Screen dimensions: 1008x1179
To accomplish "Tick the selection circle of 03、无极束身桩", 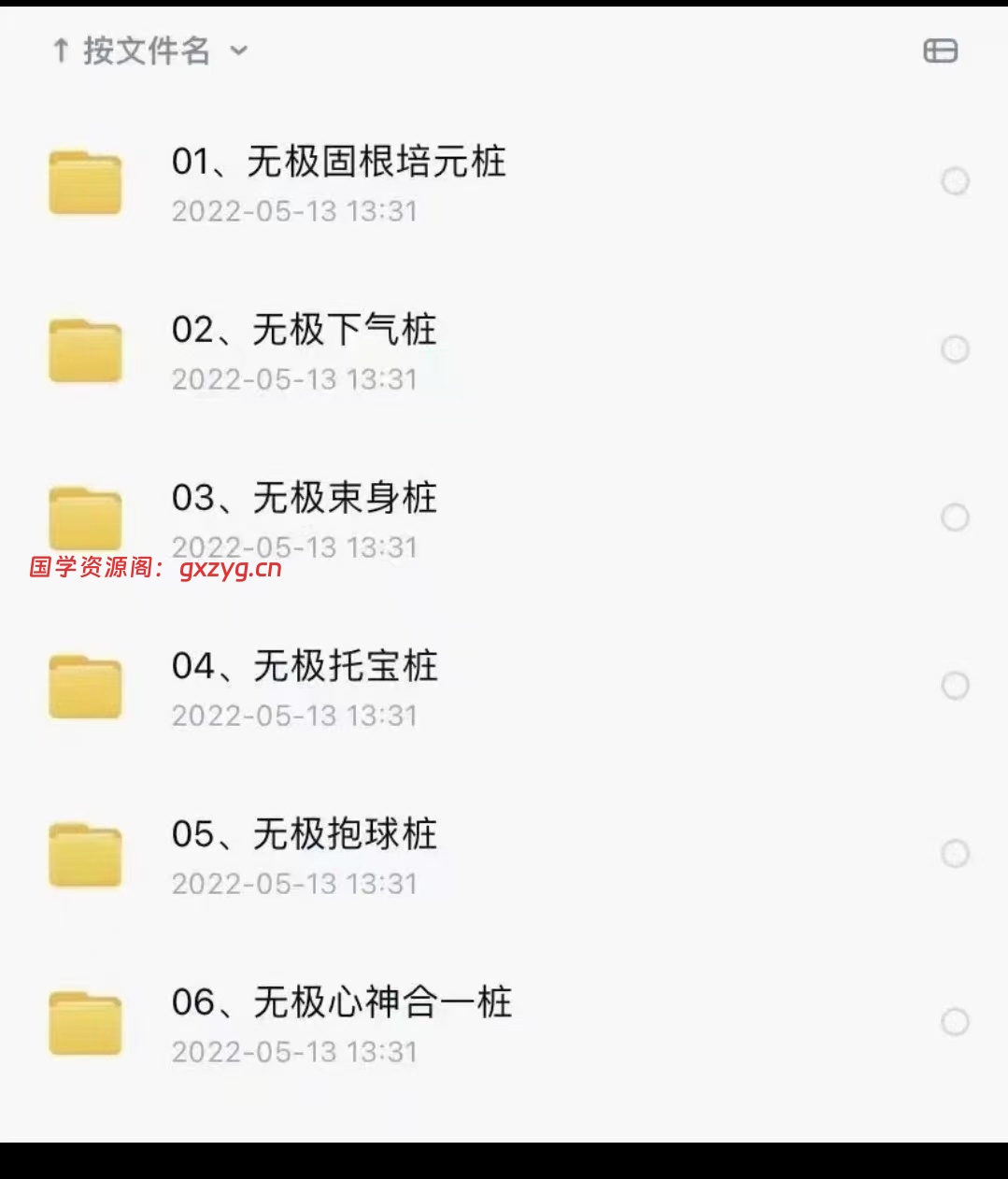I will point(955,518).
